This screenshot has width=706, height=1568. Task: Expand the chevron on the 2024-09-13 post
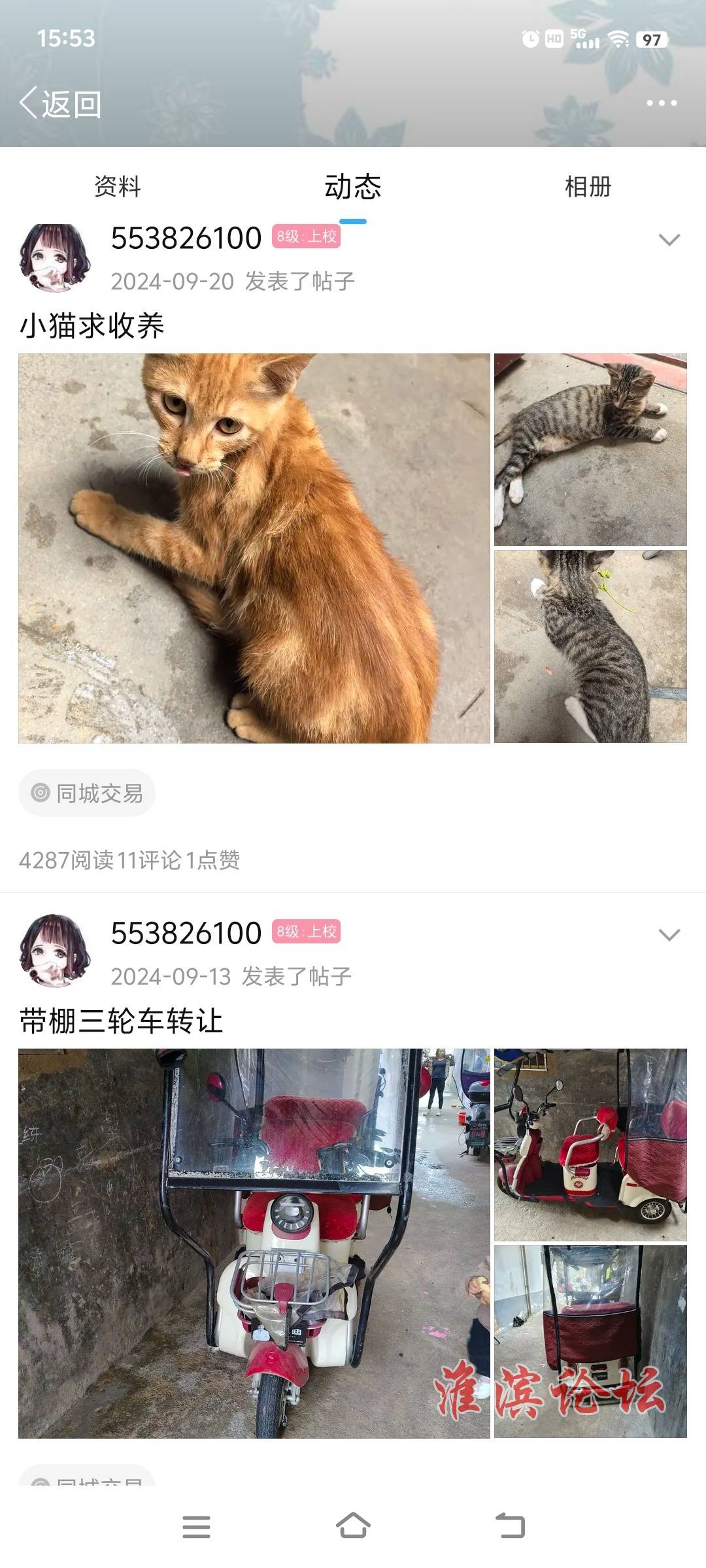pyautogui.click(x=669, y=935)
